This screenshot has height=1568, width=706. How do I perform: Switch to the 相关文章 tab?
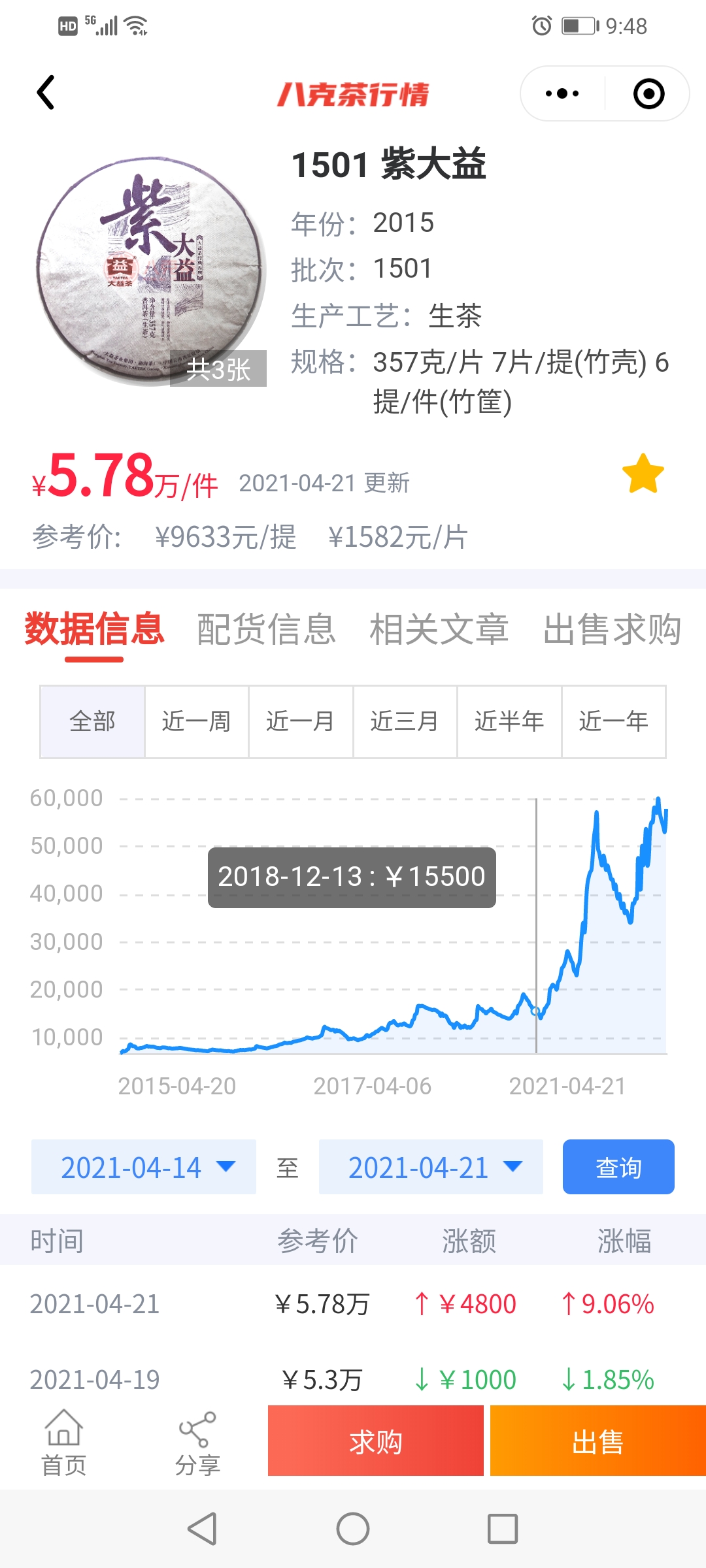pos(439,630)
